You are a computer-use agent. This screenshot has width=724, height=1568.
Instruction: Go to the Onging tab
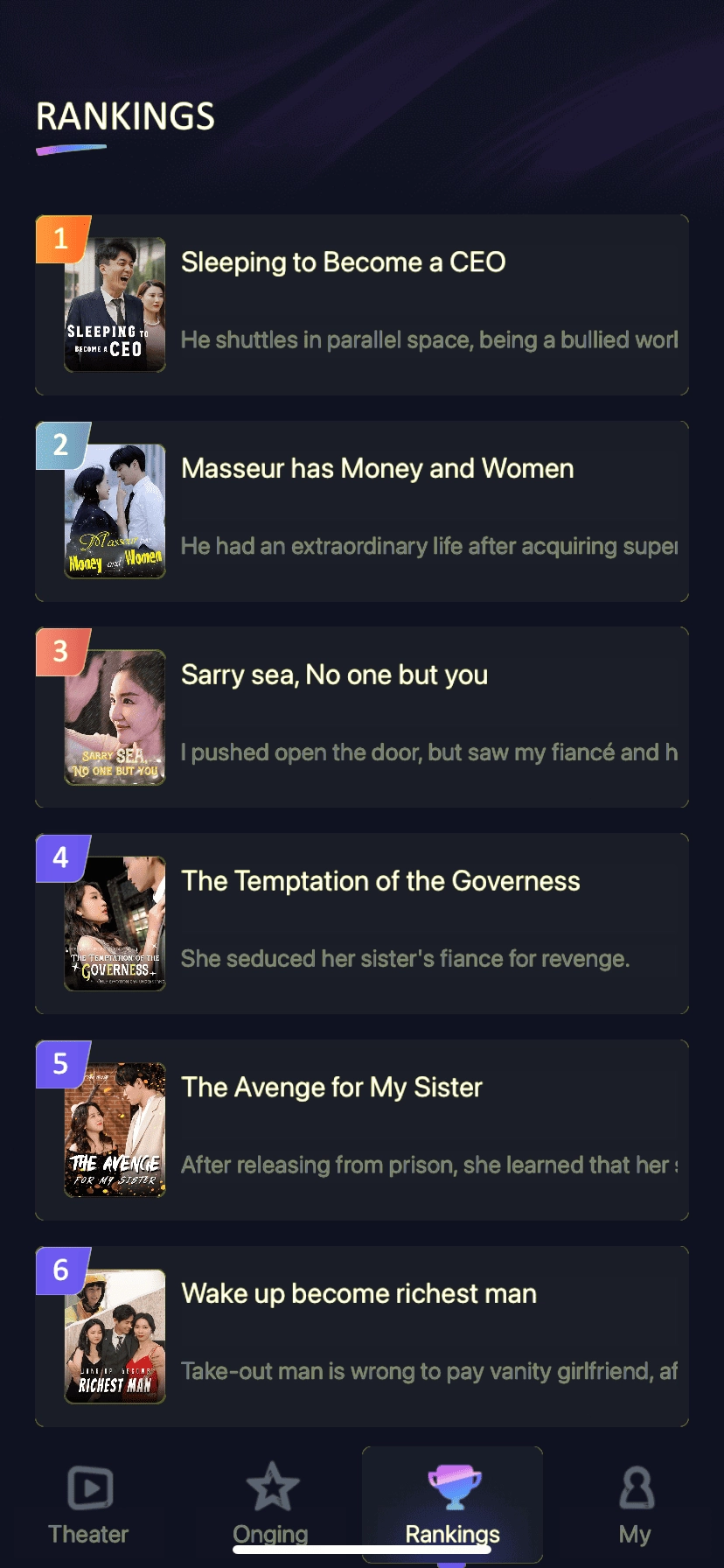(271, 1505)
